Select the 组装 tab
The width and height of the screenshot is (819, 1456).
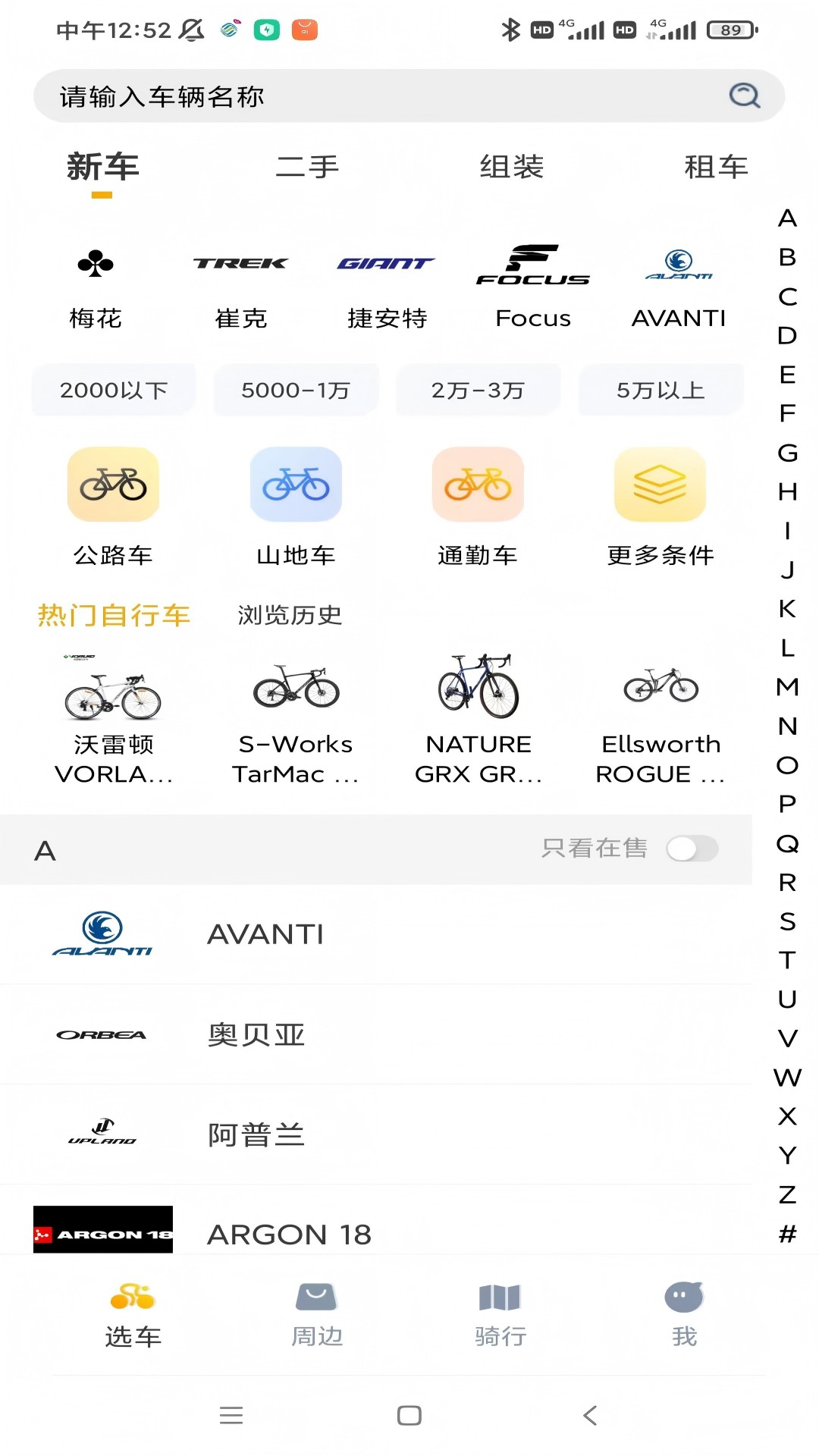pos(512,167)
